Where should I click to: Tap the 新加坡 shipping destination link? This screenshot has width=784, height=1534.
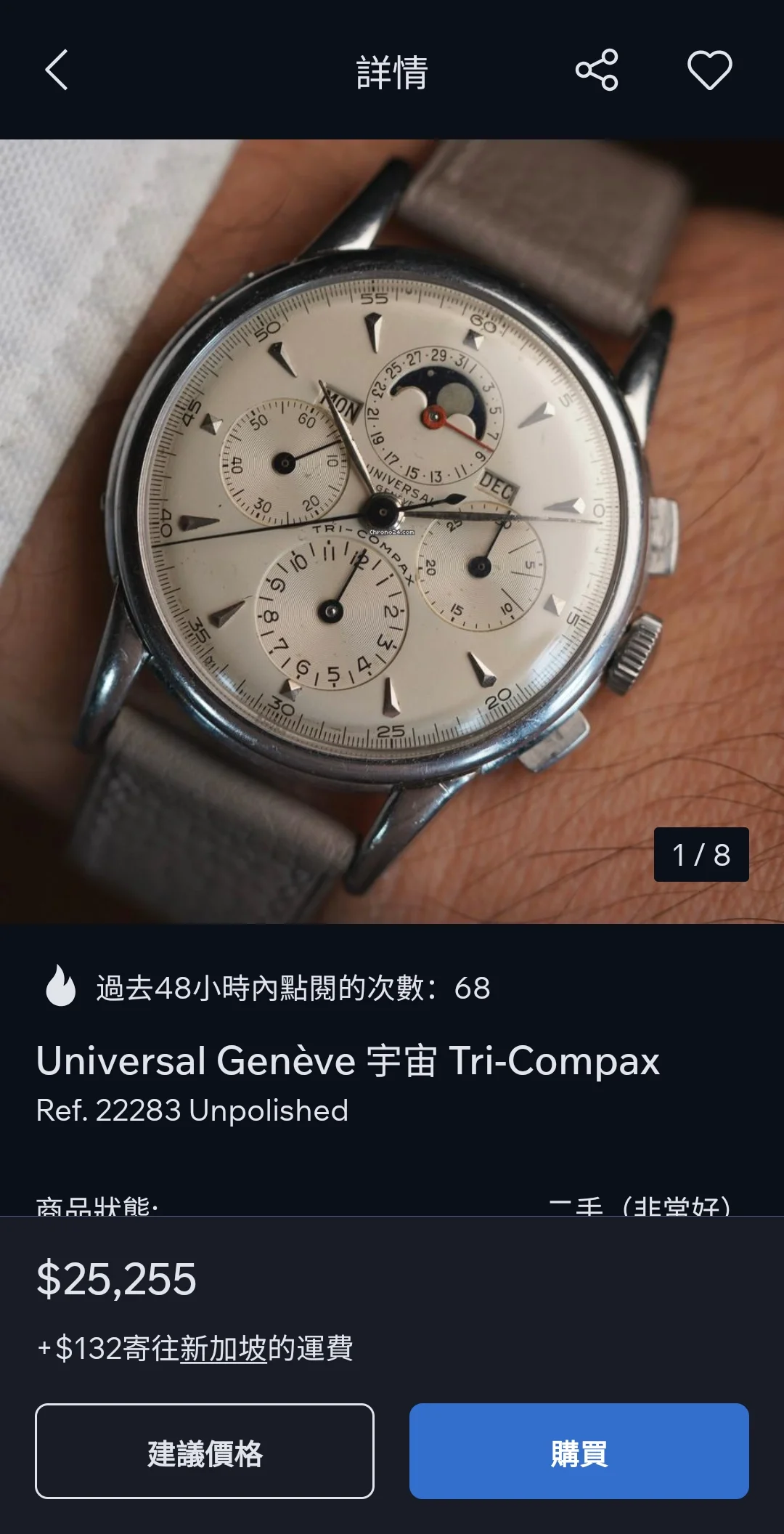click(x=223, y=1349)
